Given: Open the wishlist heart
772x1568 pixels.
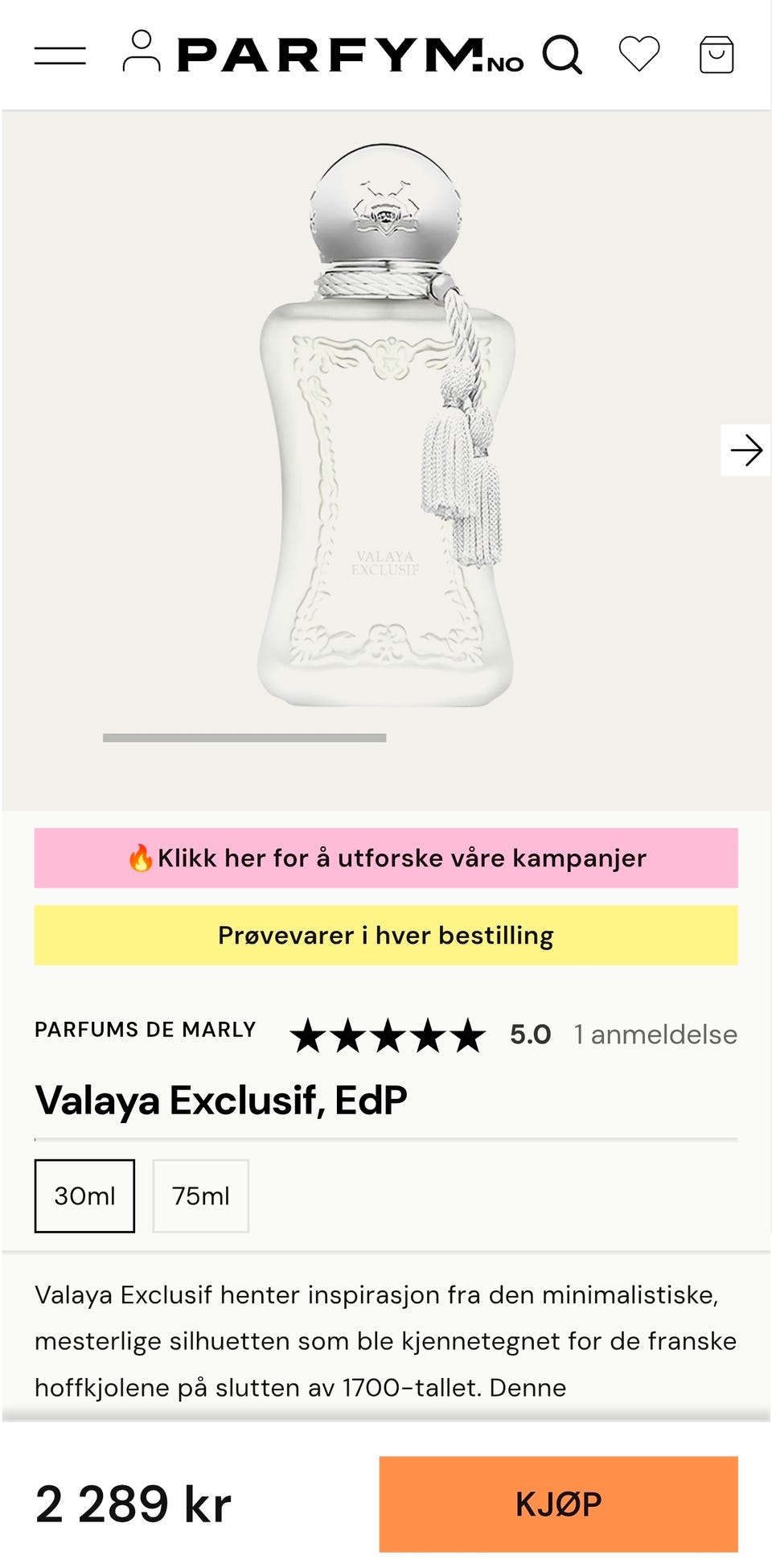Looking at the screenshot, I should pyautogui.click(x=639, y=55).
